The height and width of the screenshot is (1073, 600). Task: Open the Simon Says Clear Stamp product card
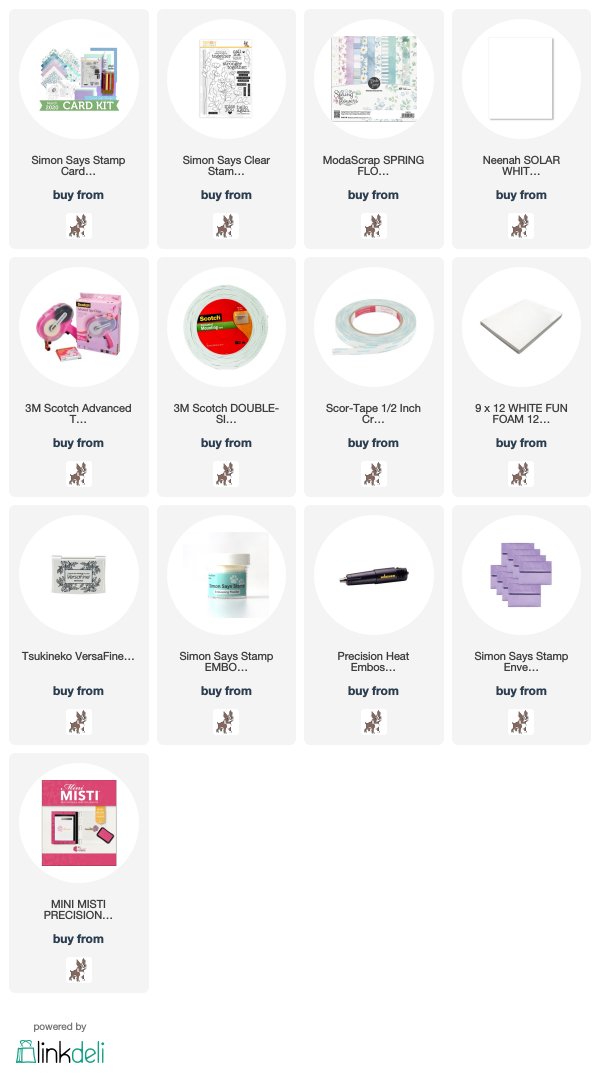tap(226, 129)
